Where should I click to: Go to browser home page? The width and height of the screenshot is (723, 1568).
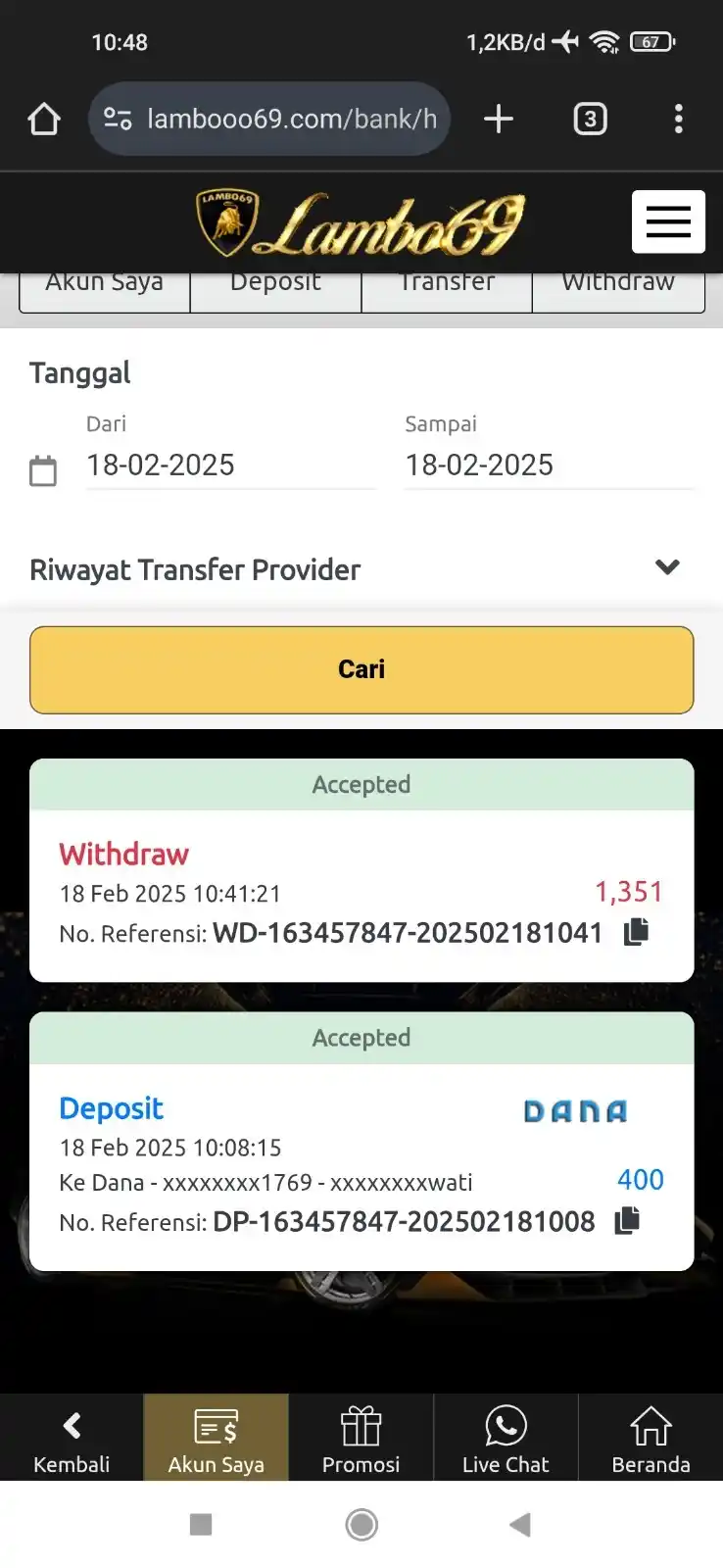[44, 120]
